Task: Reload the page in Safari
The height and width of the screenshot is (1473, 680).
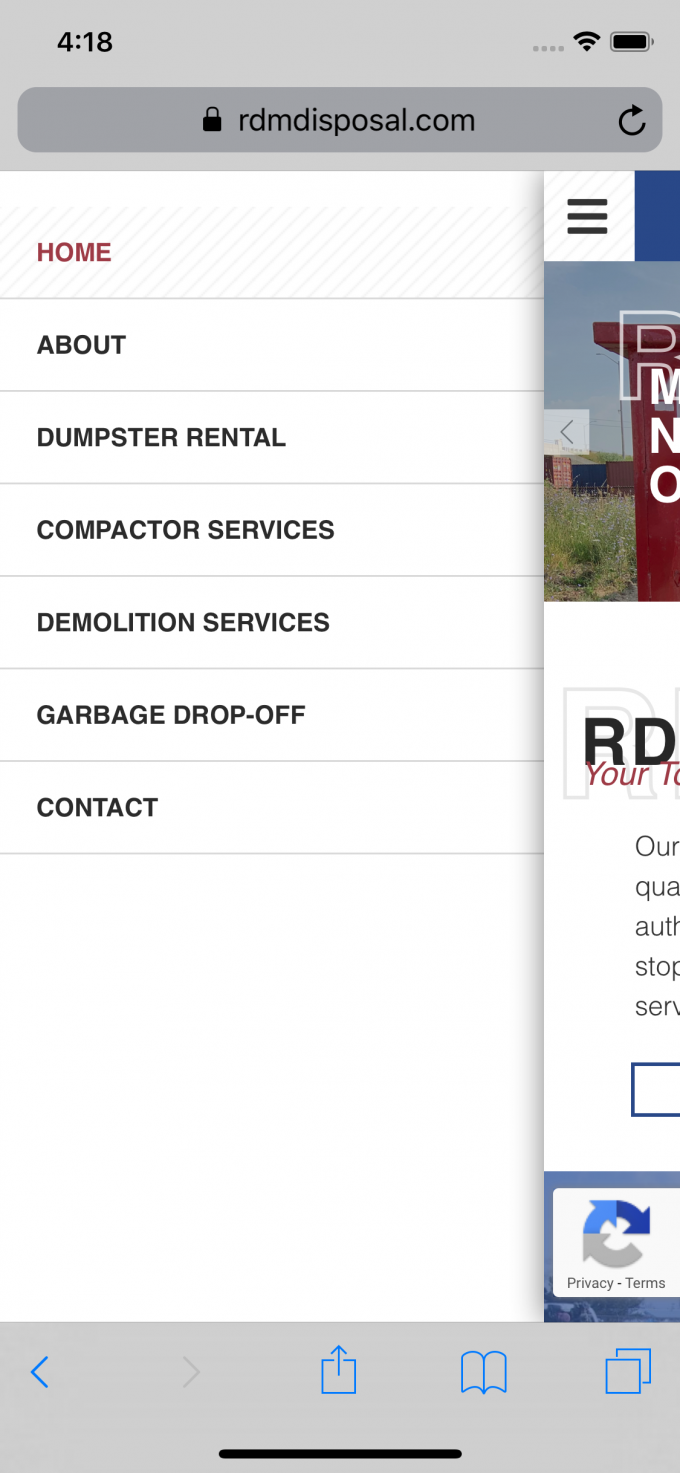Action: pos(631,121)
